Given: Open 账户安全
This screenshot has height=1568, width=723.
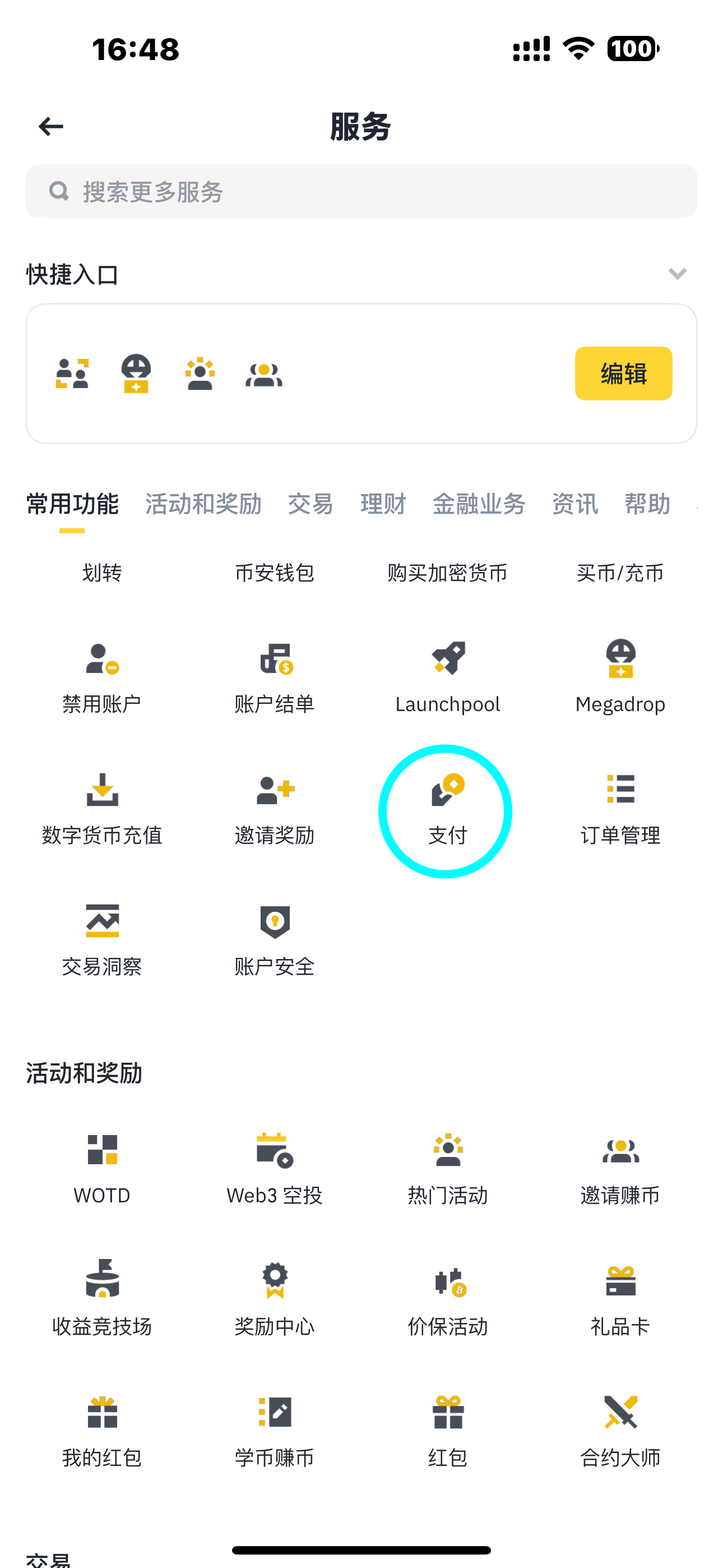Looking at the screenshot, I should [x=275, y=940].
